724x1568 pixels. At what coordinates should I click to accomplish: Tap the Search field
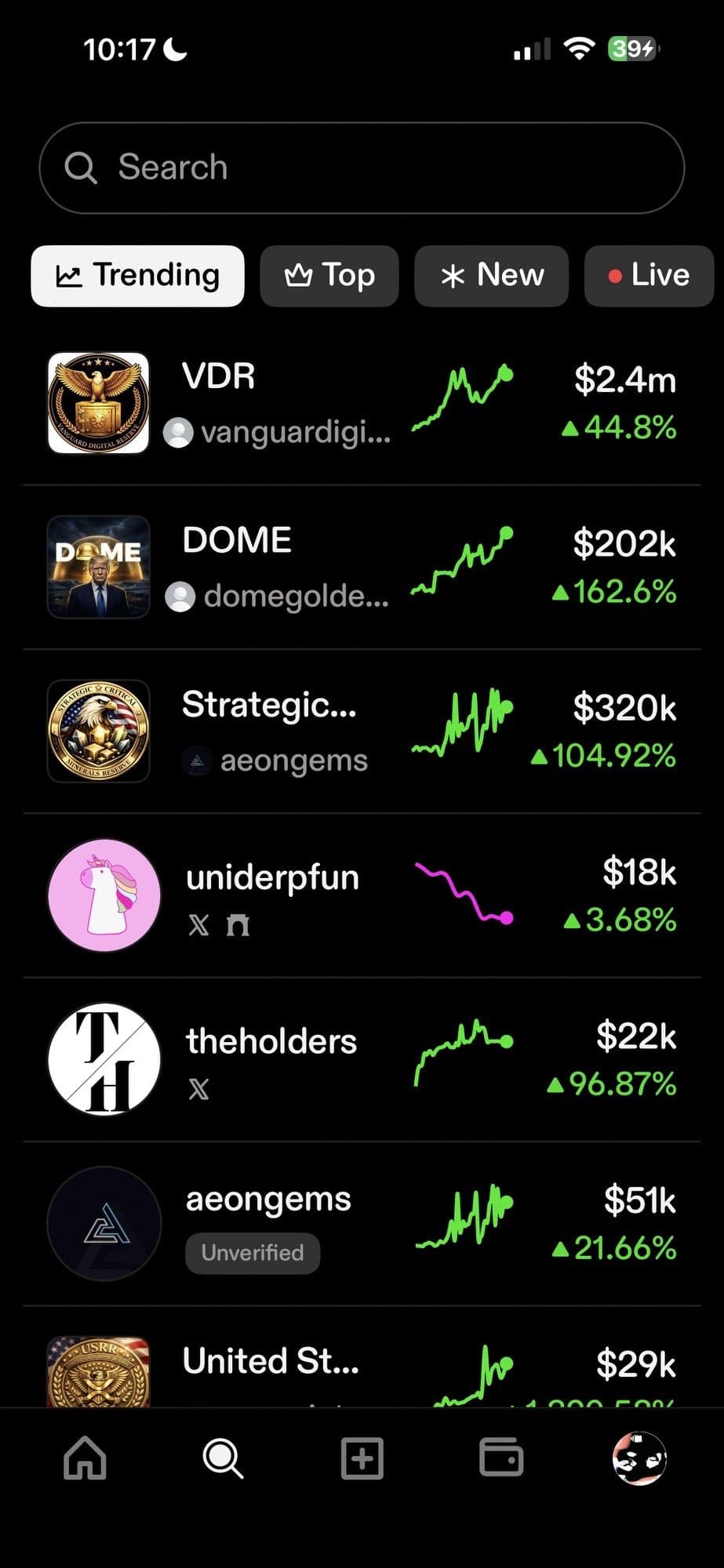click(x=361, y=168)
